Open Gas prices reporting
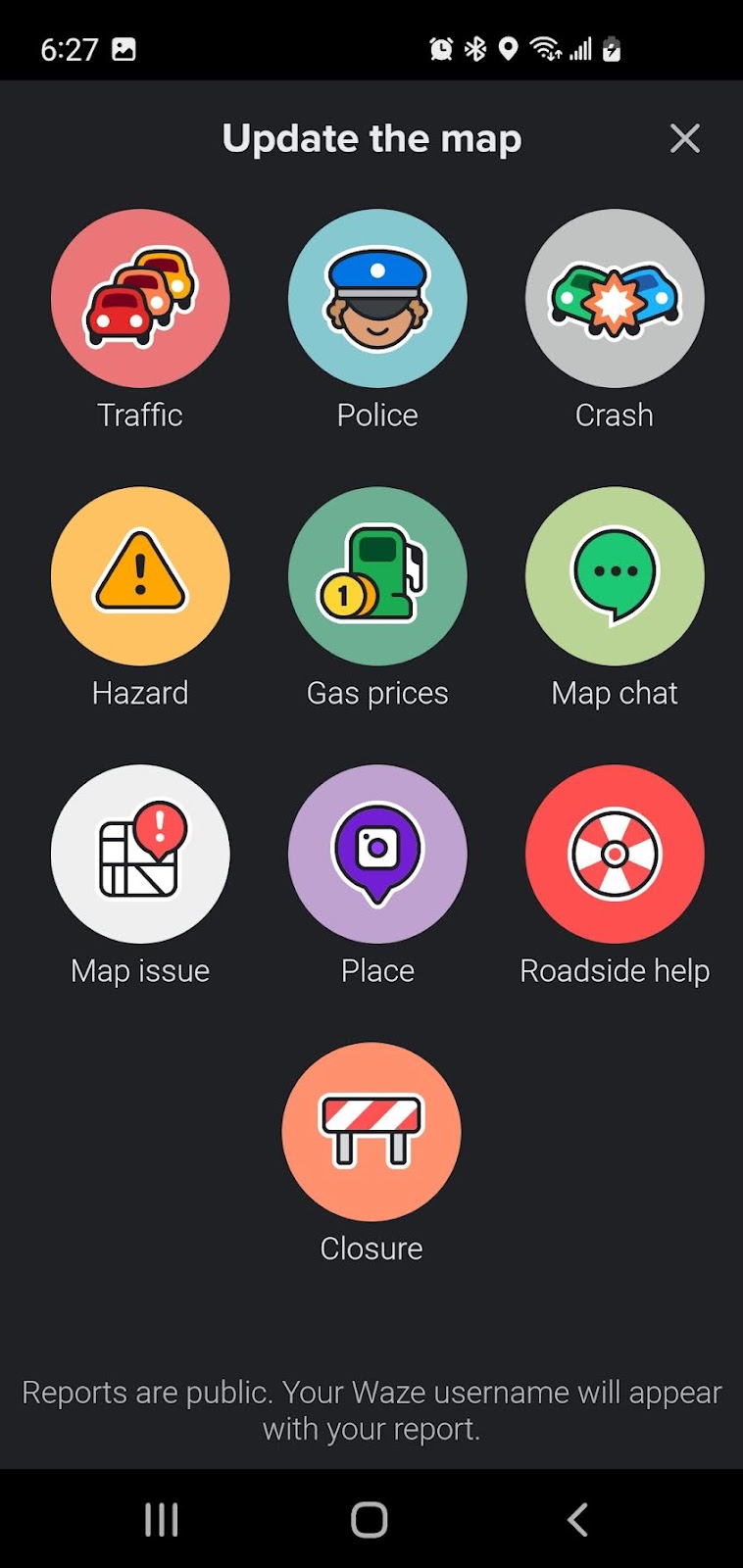This screenshot has height=1568, width=743. pyautogui.click(x=377, y=576)
